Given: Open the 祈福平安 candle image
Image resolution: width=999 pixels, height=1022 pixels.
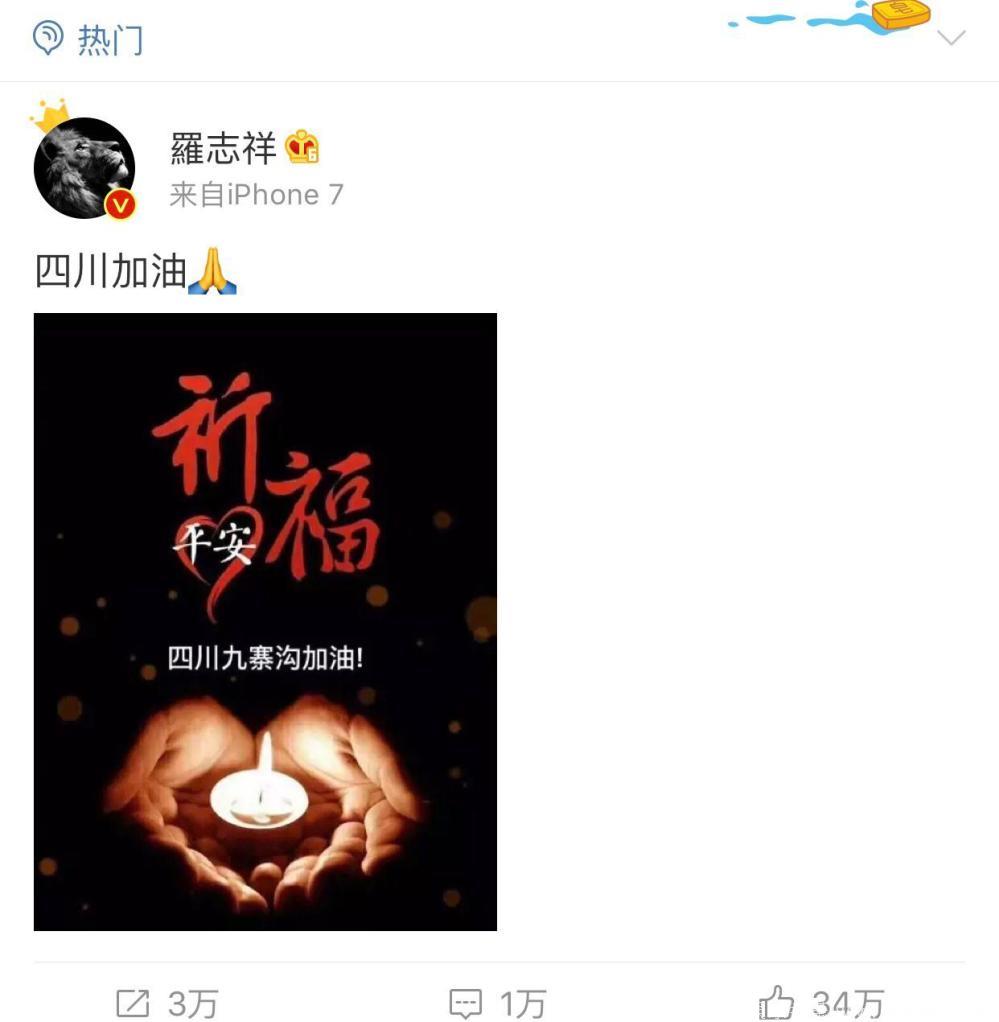Looking at the screenshot, I should point(265,621).
